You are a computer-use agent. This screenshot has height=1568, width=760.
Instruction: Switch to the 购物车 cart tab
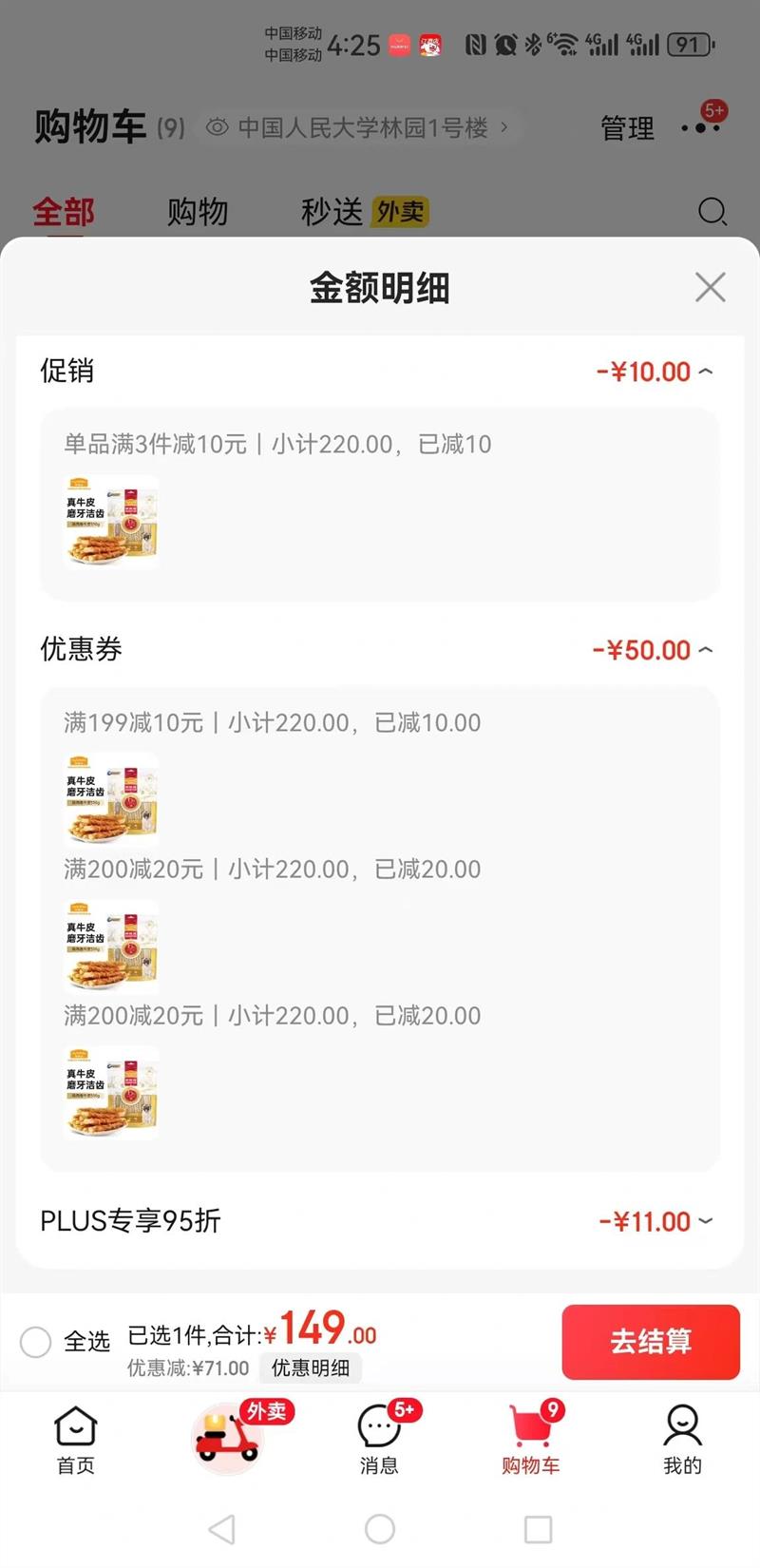point(531,1439)
